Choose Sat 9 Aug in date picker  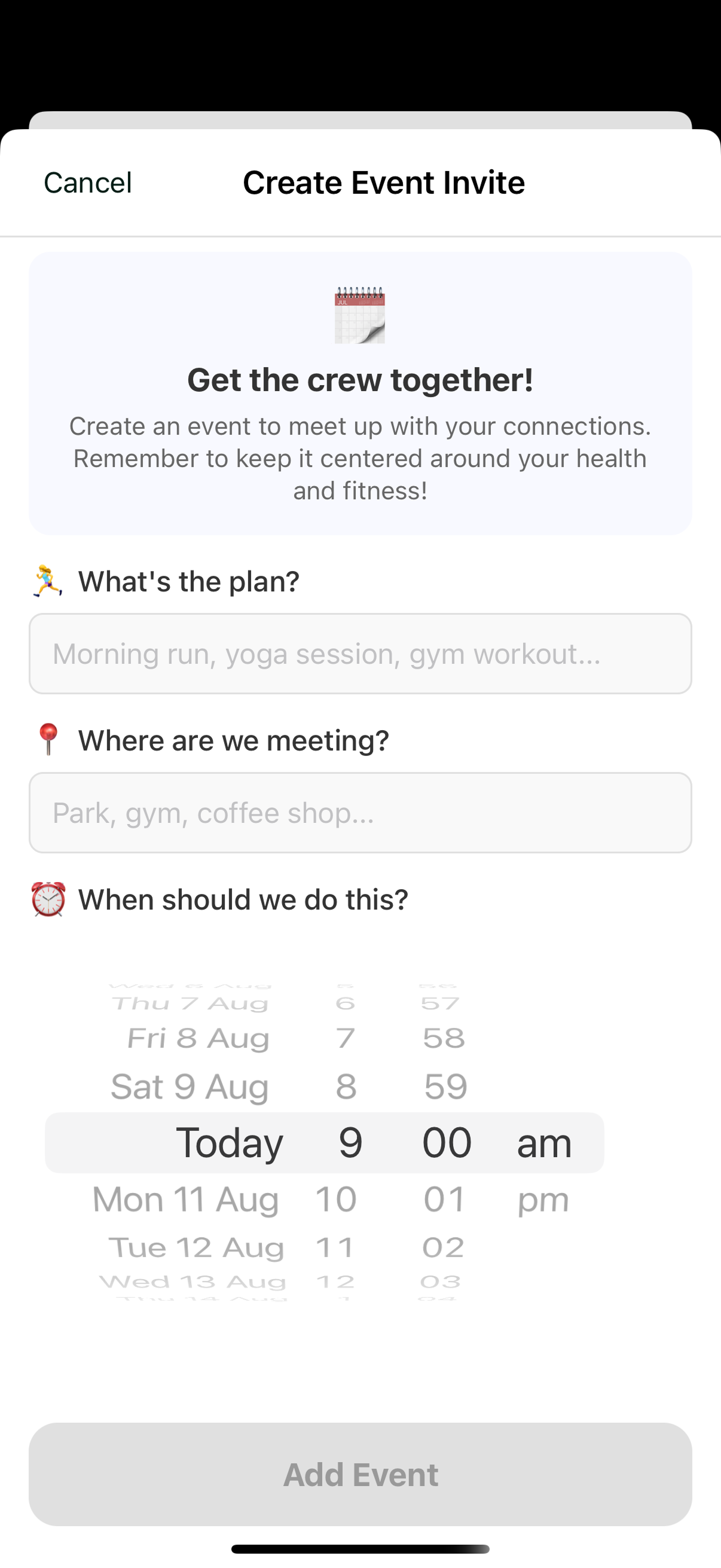(190, 1087)
